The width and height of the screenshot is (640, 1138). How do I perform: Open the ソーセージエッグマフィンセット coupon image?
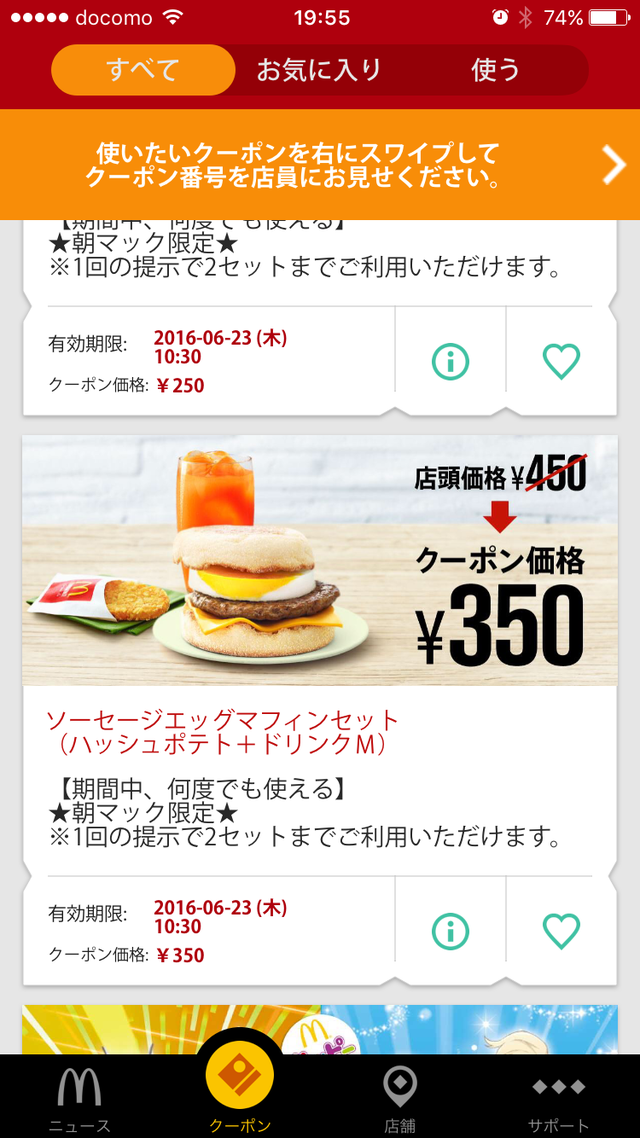click(320, 560)
